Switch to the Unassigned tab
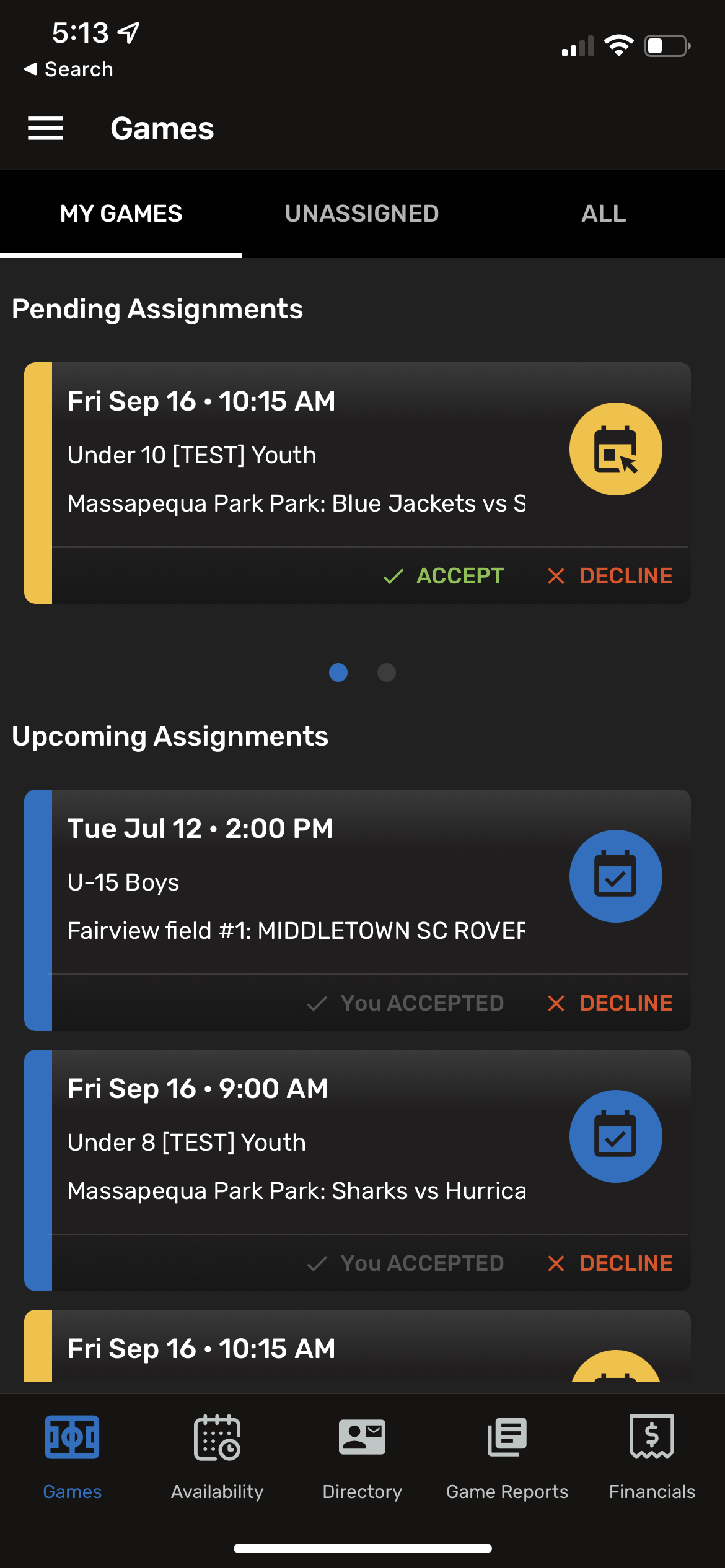 click(362, 214)
